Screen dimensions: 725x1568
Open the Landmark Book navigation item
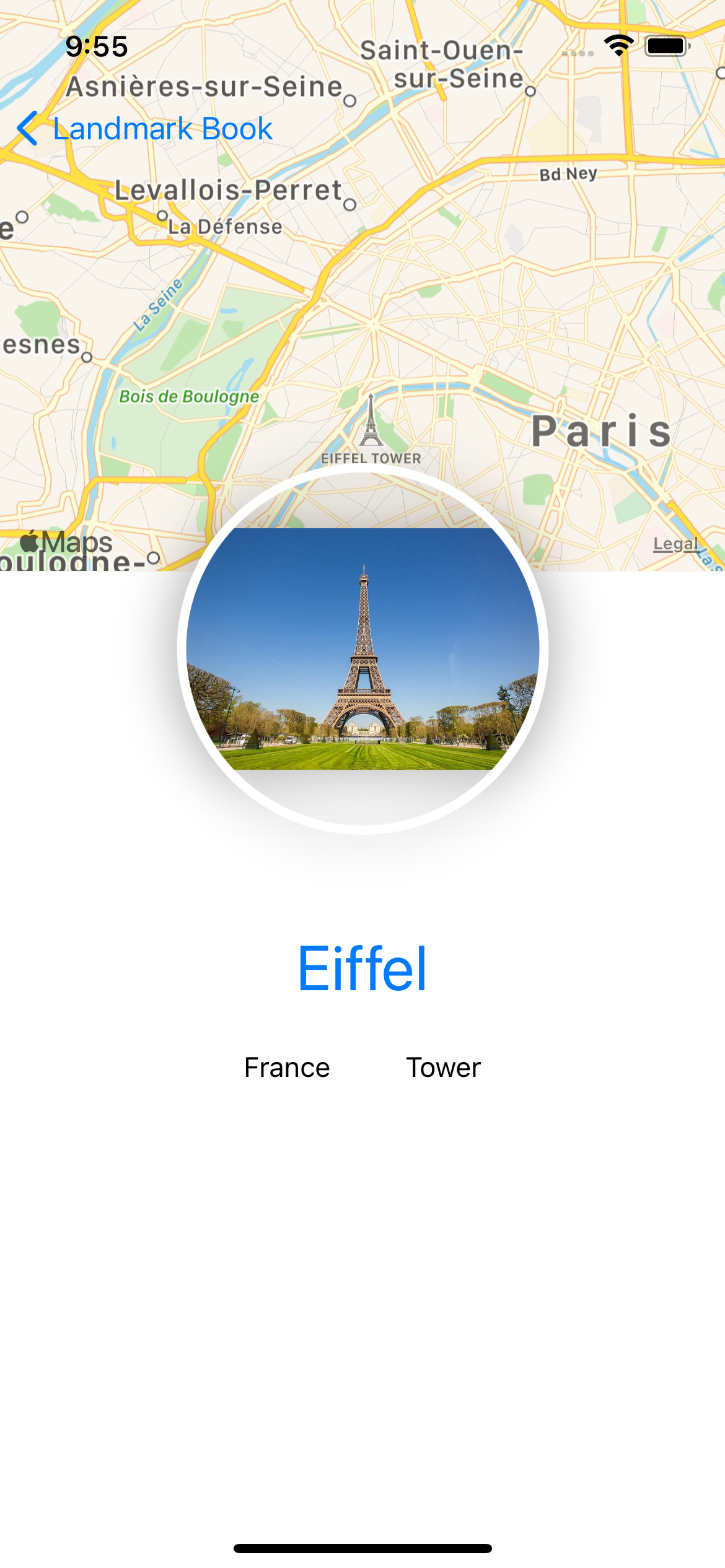pyautogui.click(x=162, y=128)
